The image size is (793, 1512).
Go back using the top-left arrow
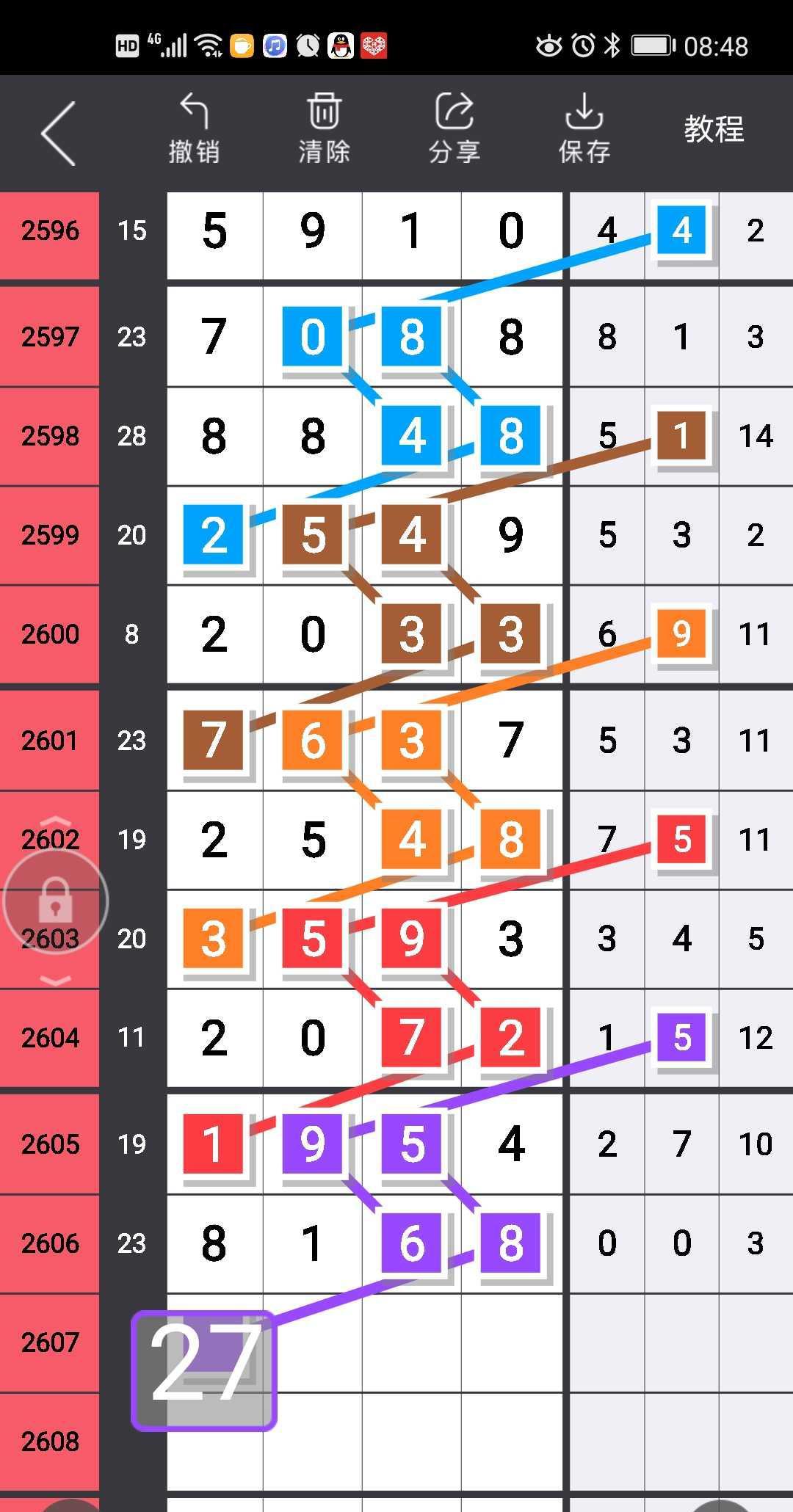click(59, 133)
